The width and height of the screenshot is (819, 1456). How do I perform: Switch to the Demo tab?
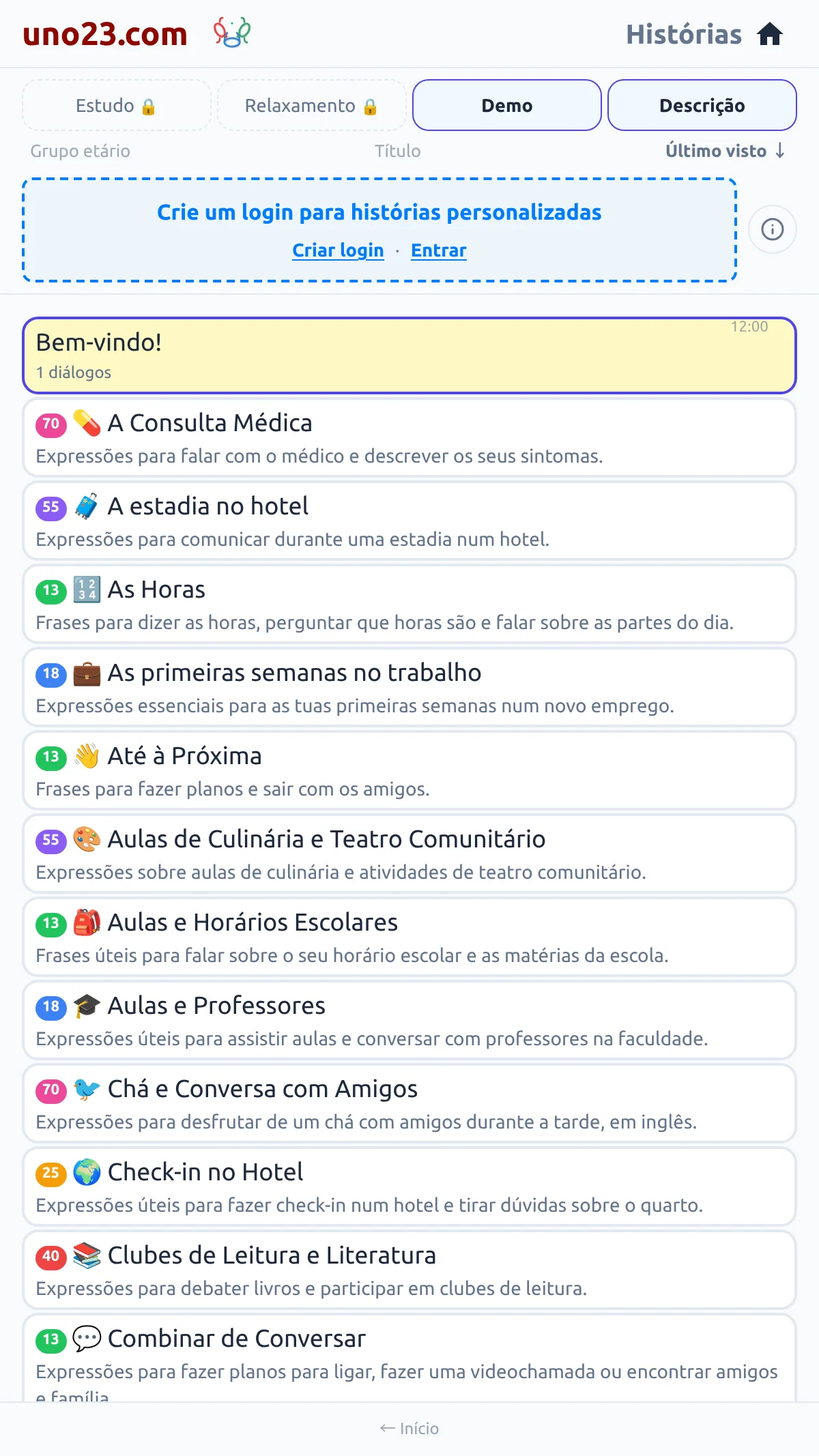pos(506,105)
